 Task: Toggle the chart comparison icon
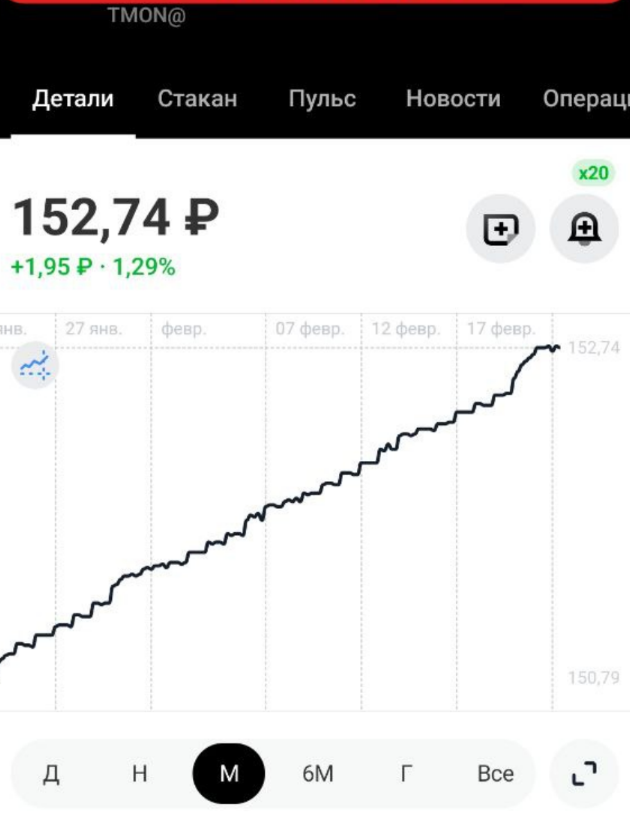[x=35, y=366]
